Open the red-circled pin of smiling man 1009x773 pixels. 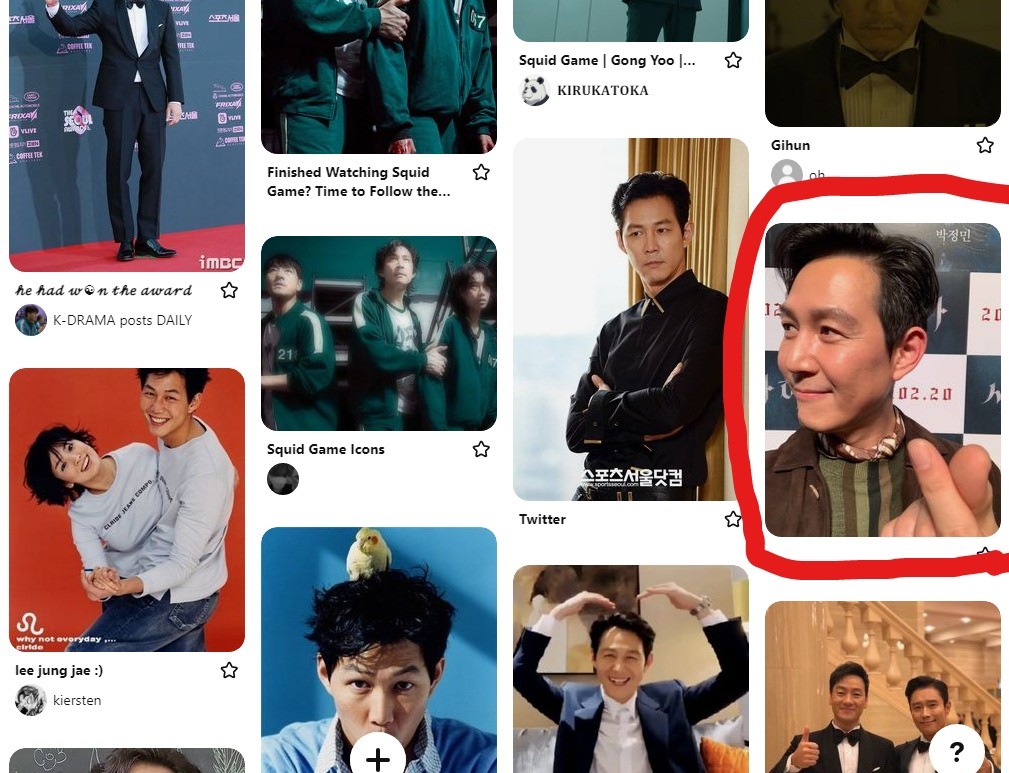point(883,380)
